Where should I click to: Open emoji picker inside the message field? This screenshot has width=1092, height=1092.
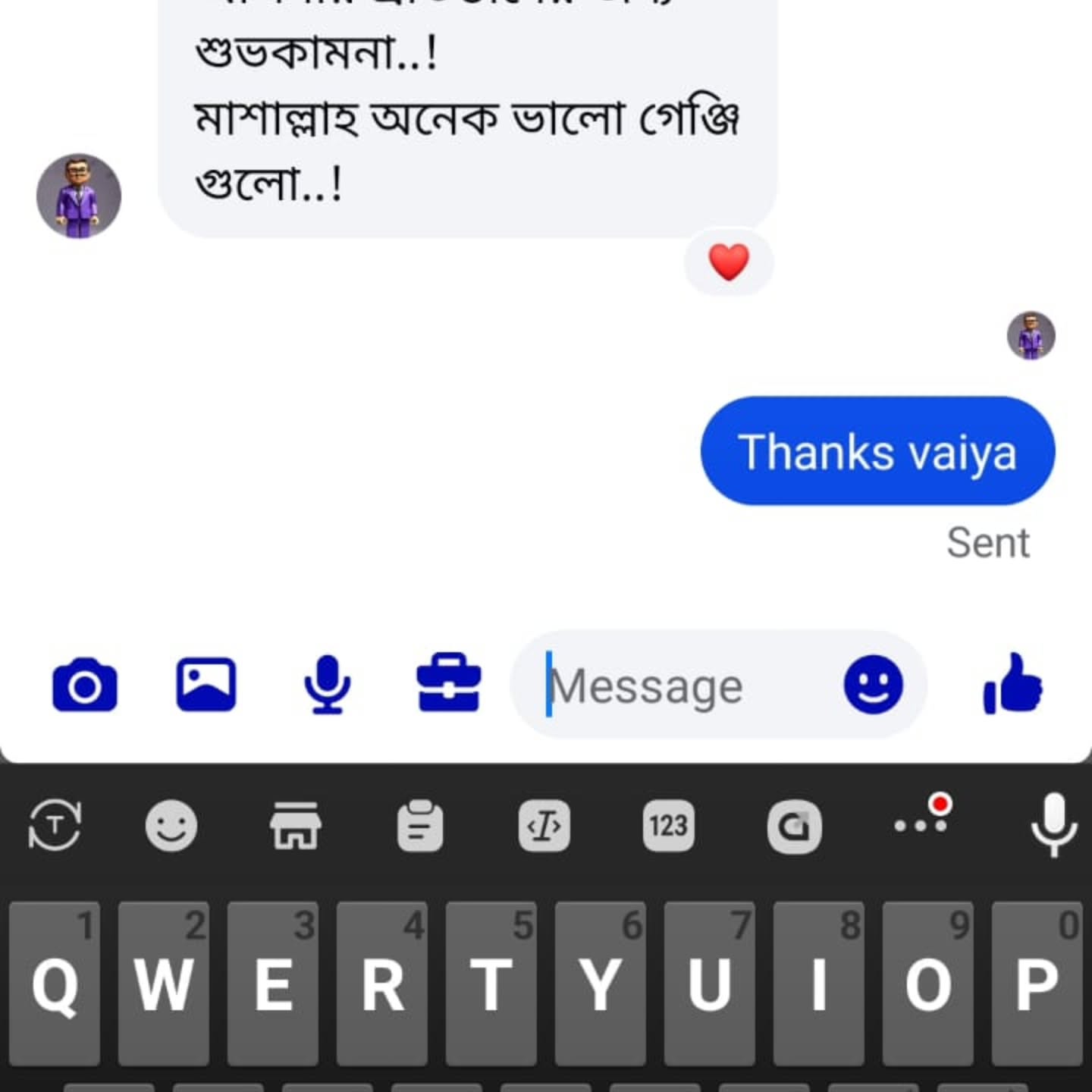(873, 685)
